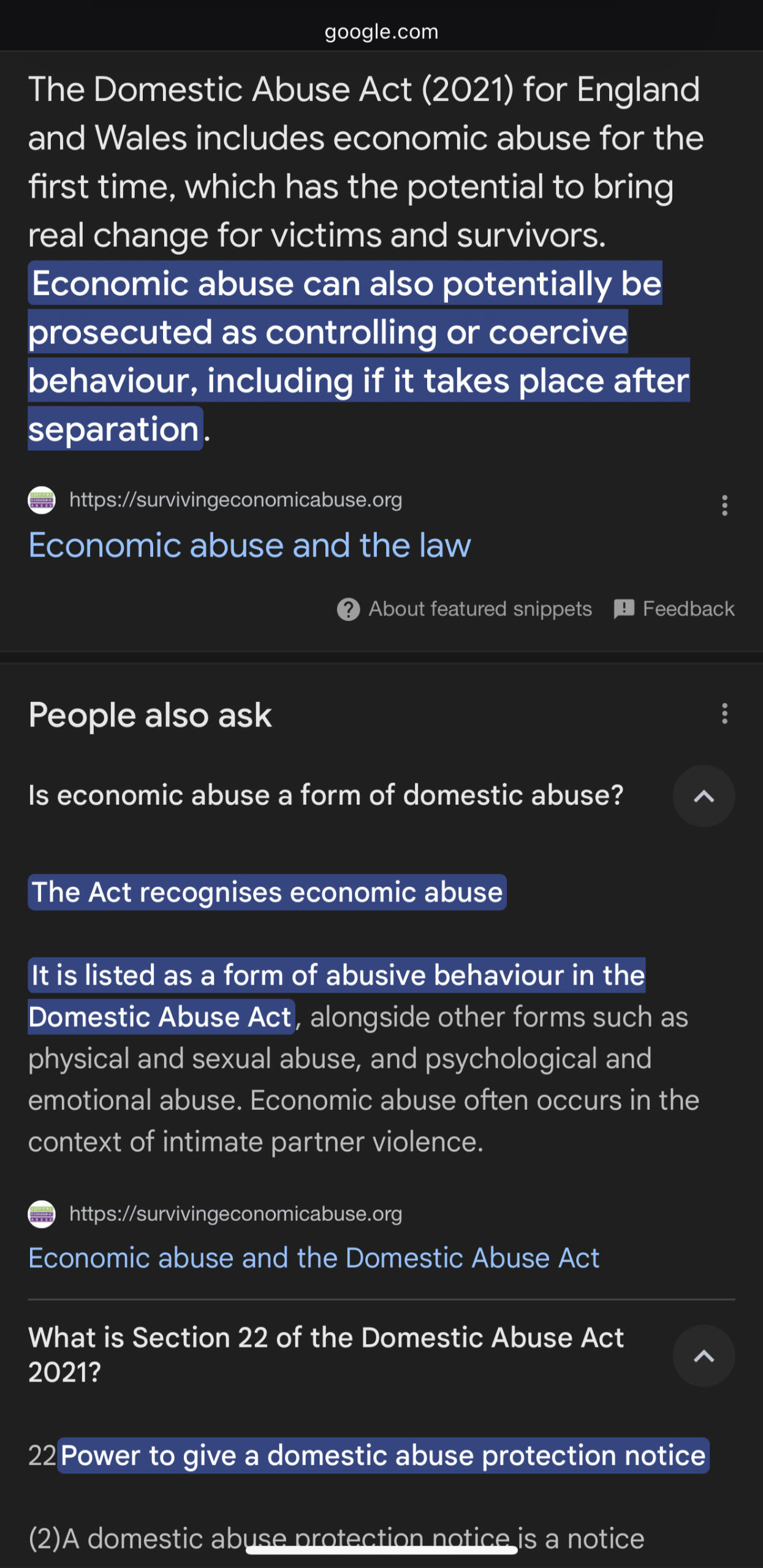763x1568 pixels.
Task: Collapse the Section 22 Domestic Abuse Act question
Action: (x=704, y=1355)
